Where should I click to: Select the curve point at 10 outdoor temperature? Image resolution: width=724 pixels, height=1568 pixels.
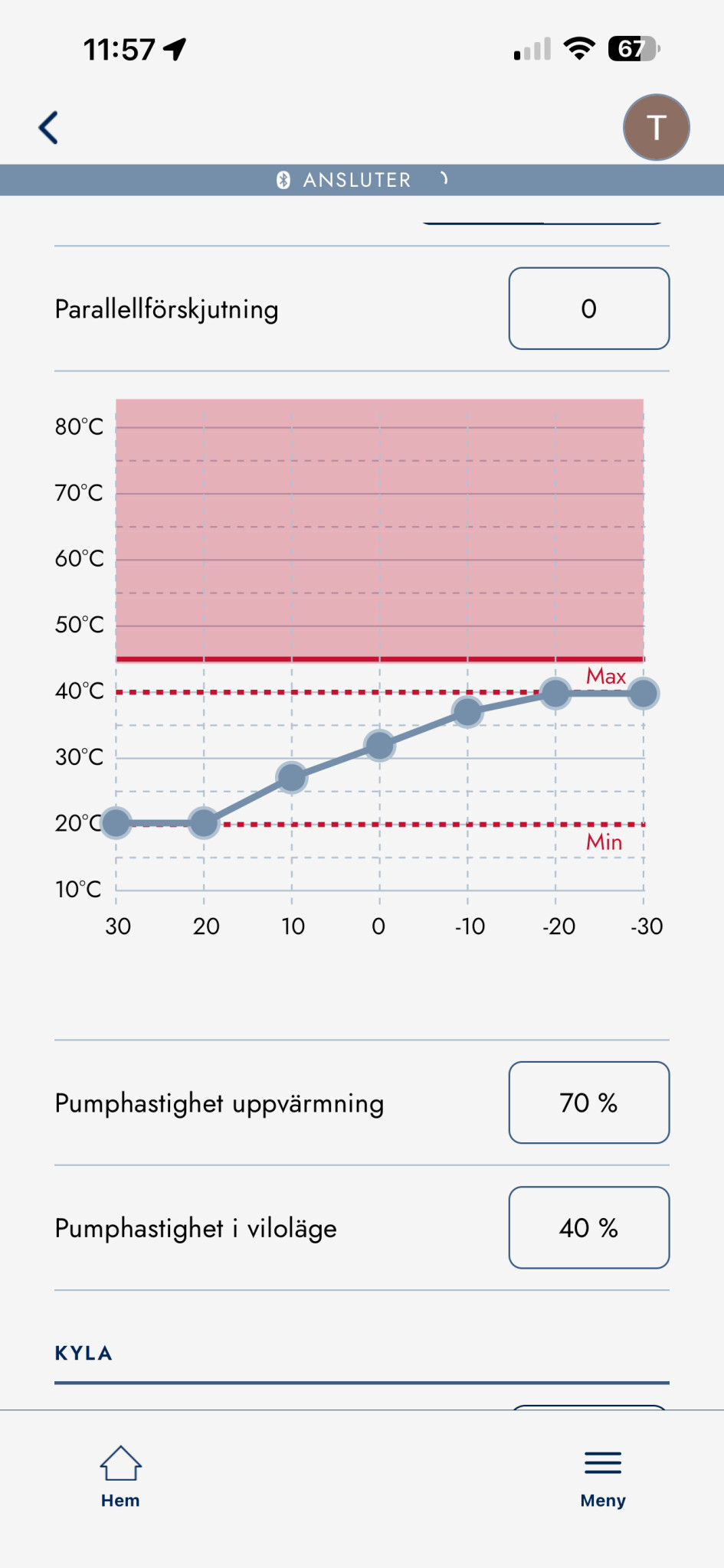pyautogui.click(x=292, y=778)
